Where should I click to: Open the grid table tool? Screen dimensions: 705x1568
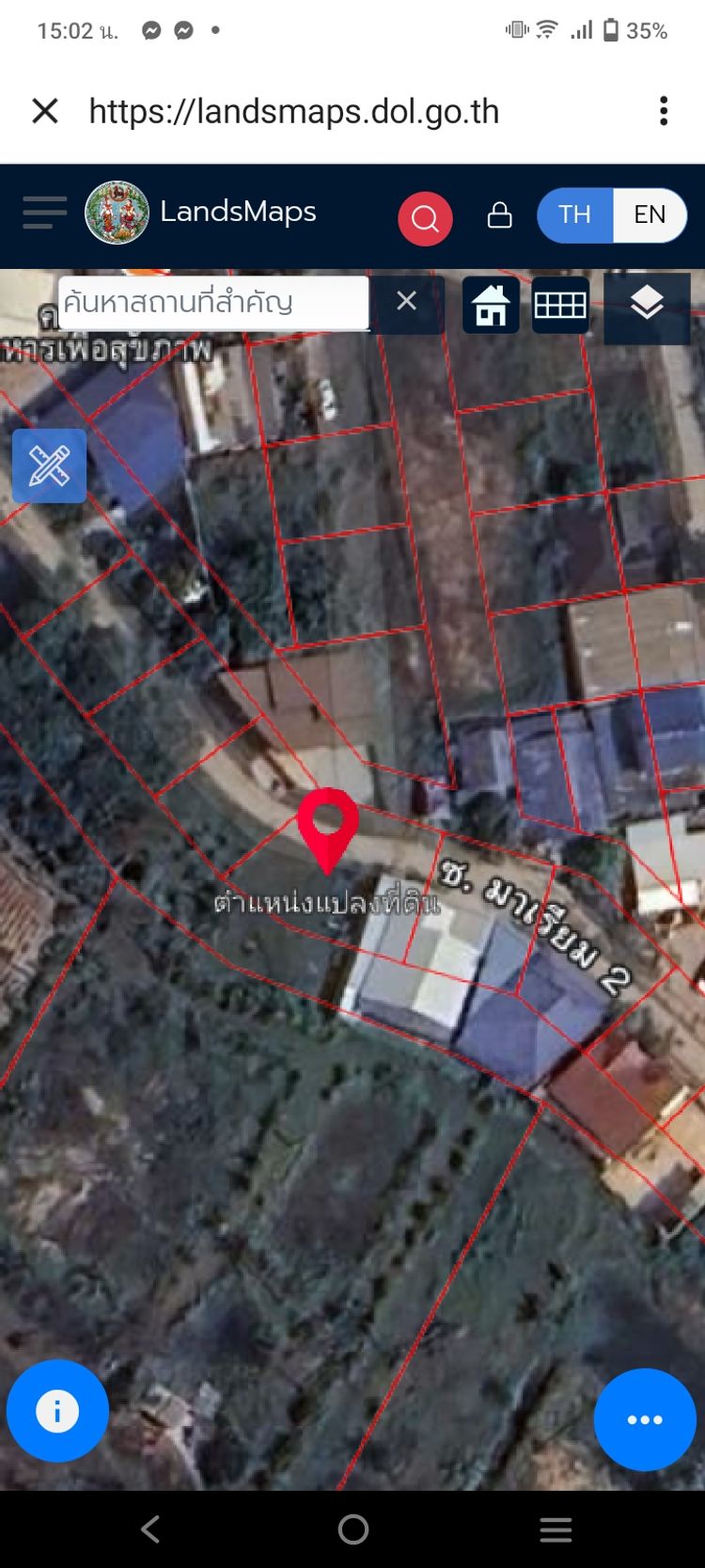pyautogui.click(x=560, y=306)
